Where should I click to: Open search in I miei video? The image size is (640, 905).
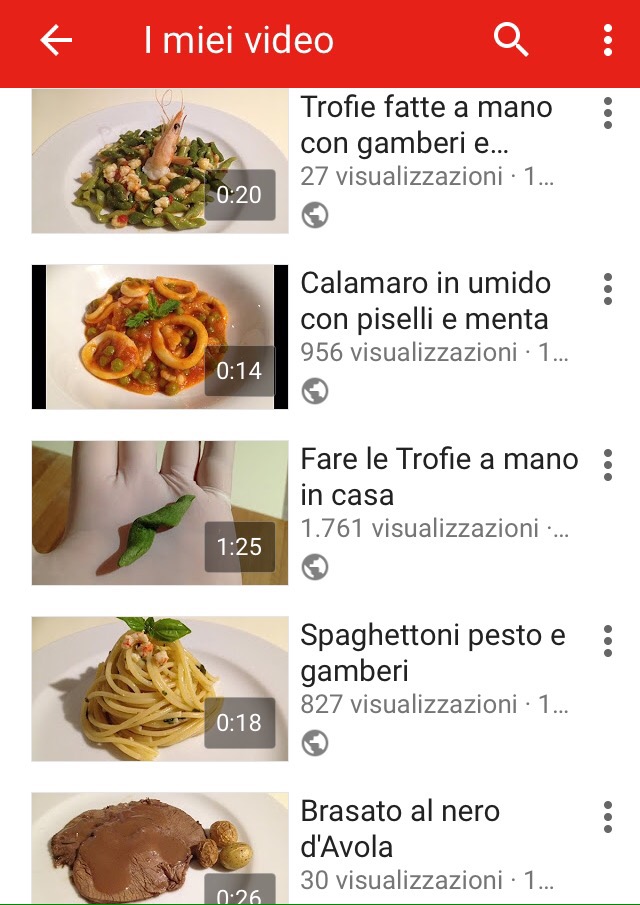point(510,40)
